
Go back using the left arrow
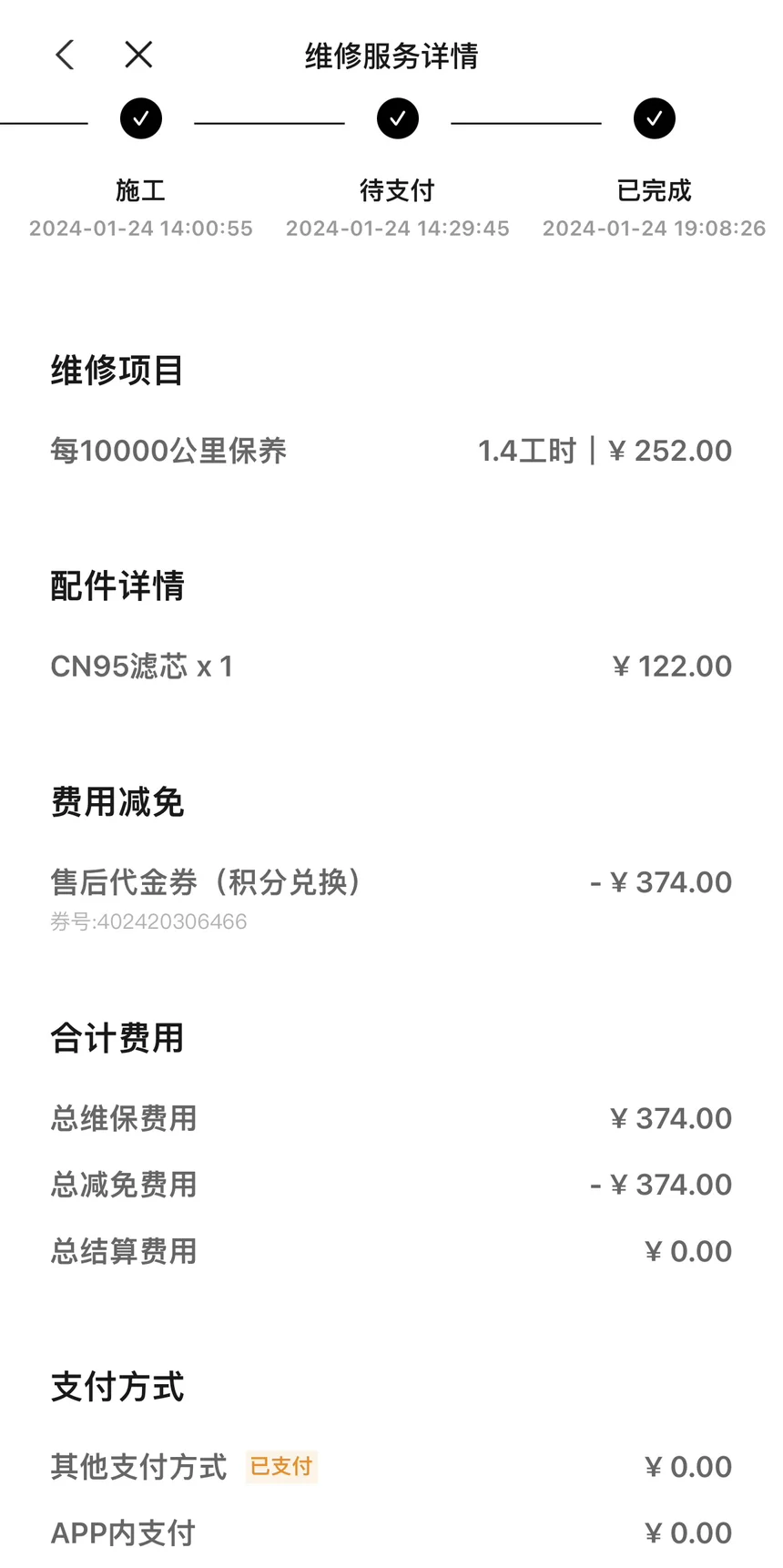65,56
